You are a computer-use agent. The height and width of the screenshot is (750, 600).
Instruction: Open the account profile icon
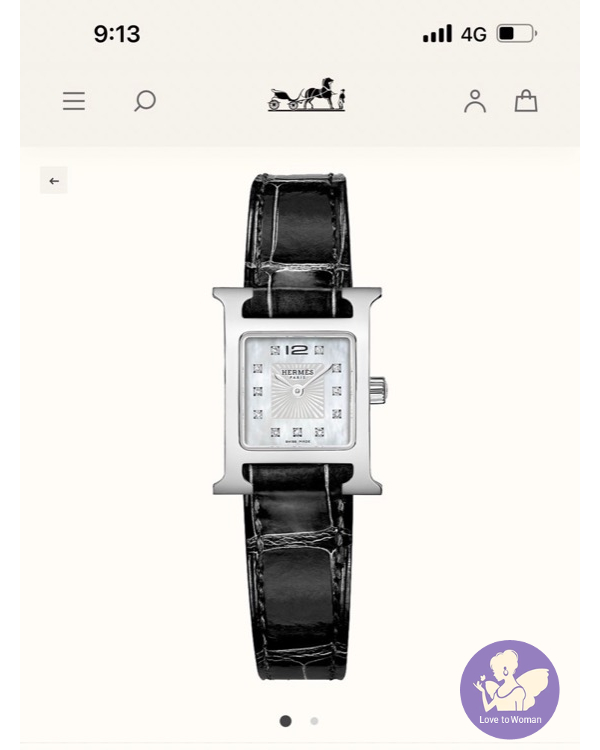pyautogui.click(x=475, y=101)
